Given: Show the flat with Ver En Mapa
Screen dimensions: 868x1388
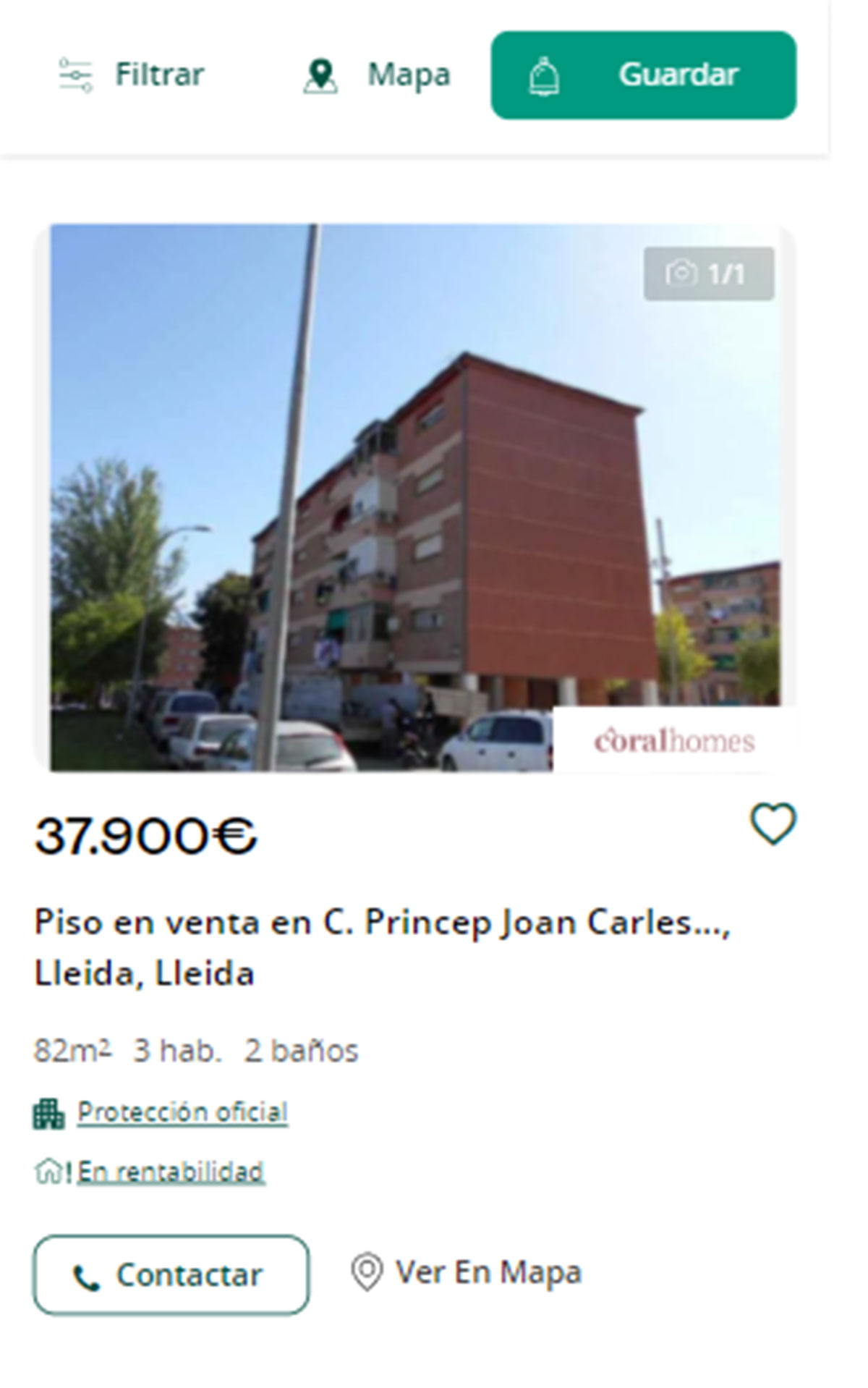Looking at the screenshot, I should tap(467, 1272).
